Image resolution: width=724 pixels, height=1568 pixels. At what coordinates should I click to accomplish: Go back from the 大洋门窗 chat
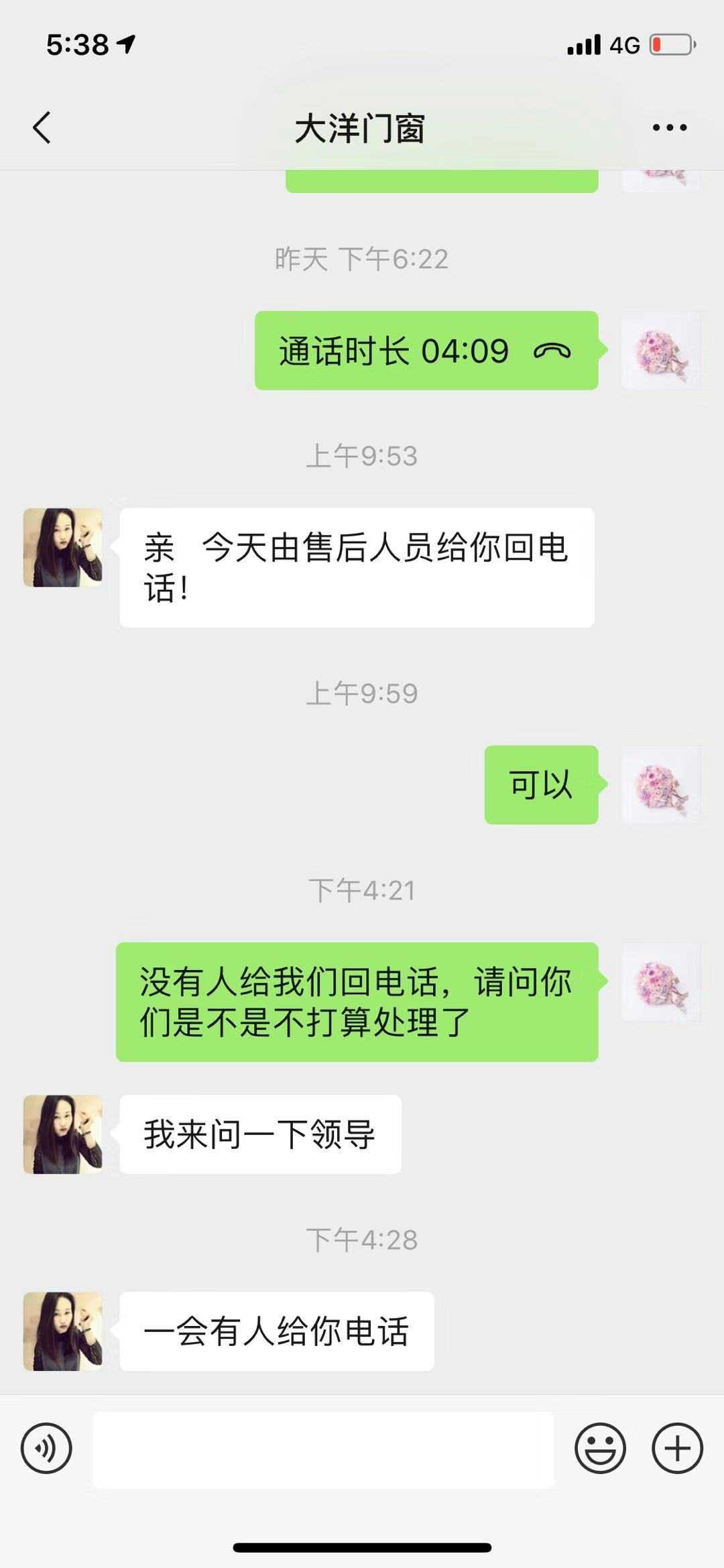click(42, 127)
